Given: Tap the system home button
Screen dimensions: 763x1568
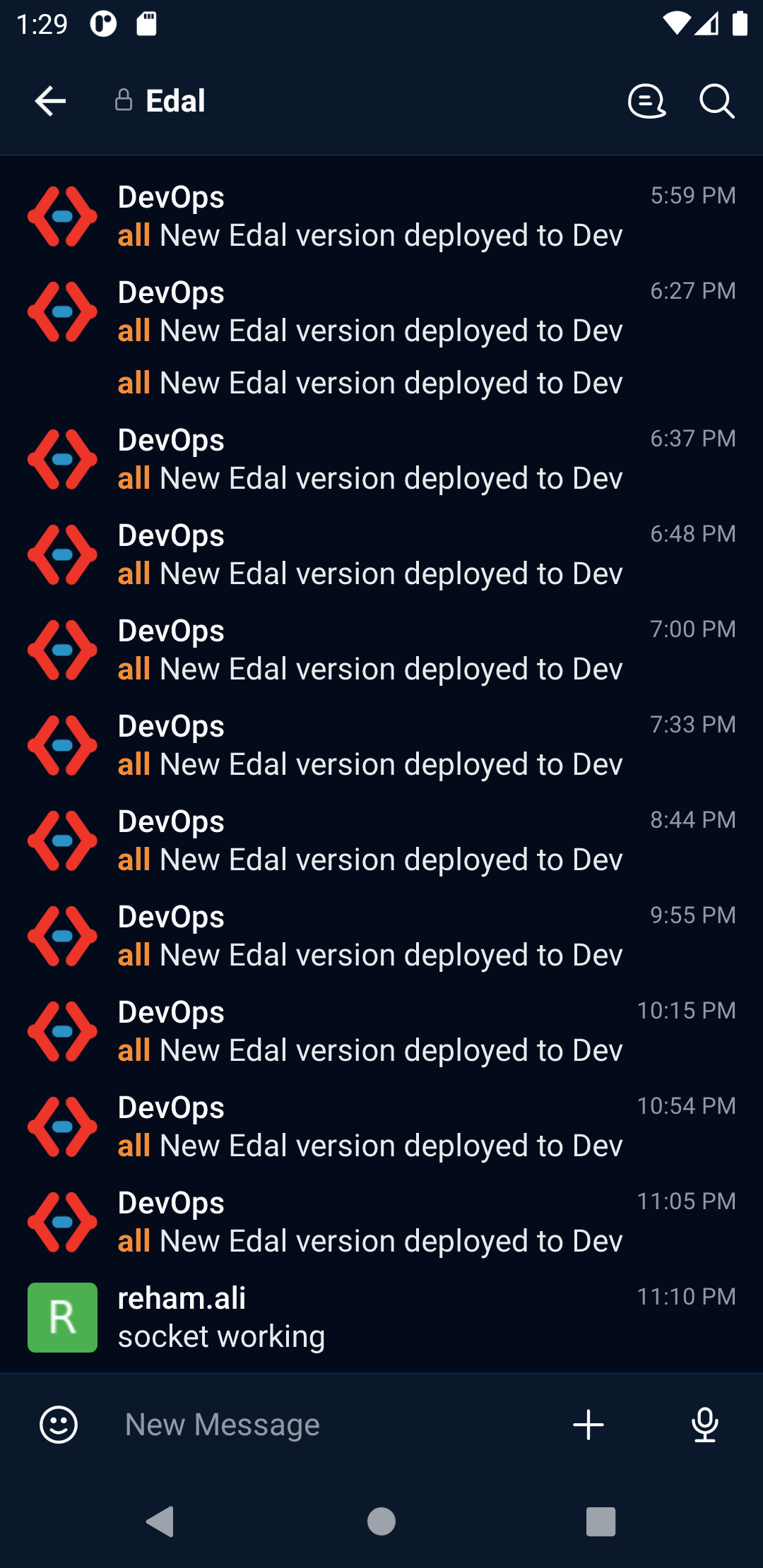Looking at the screenshot, I should [x=381, y=1521].
